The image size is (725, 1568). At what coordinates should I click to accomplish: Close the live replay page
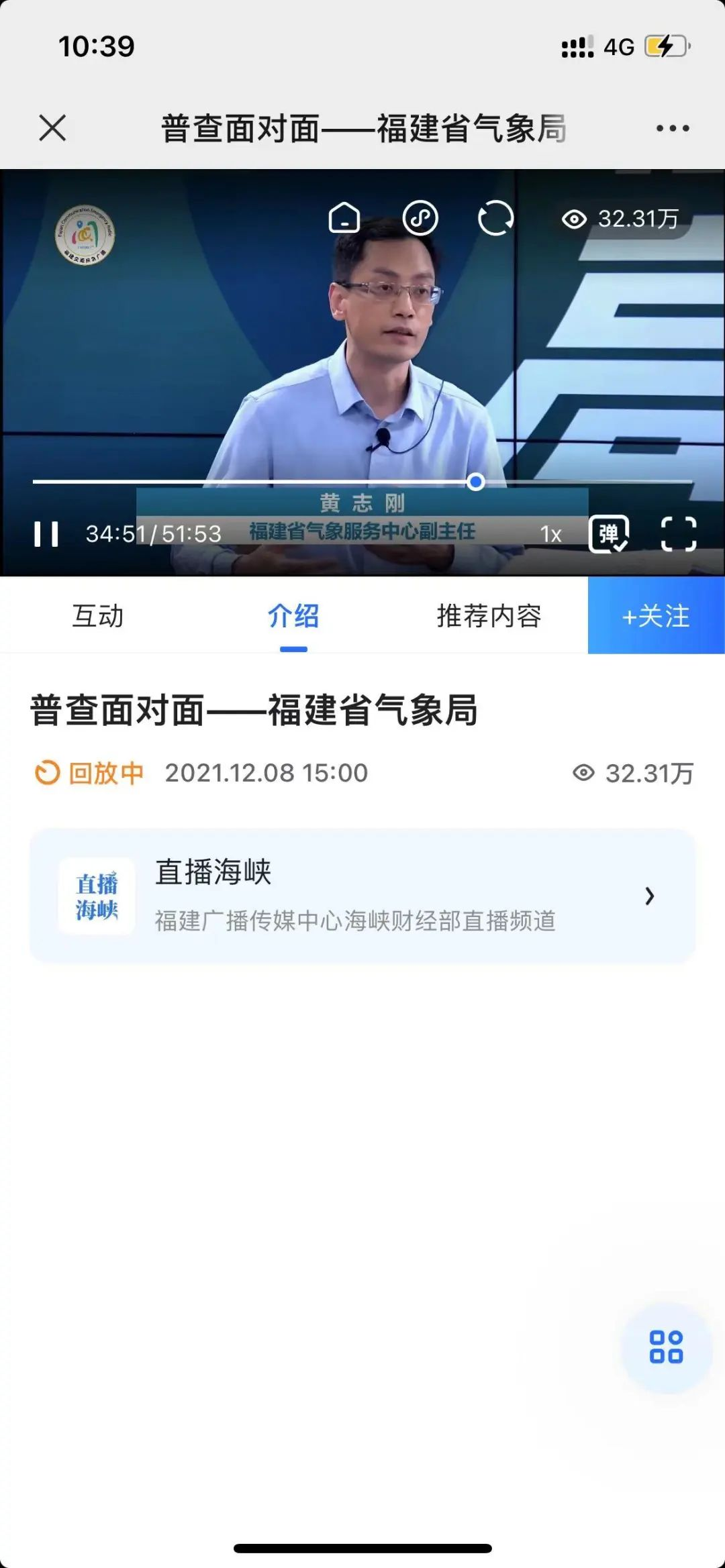pyautogui.click(x=52, y=127)
